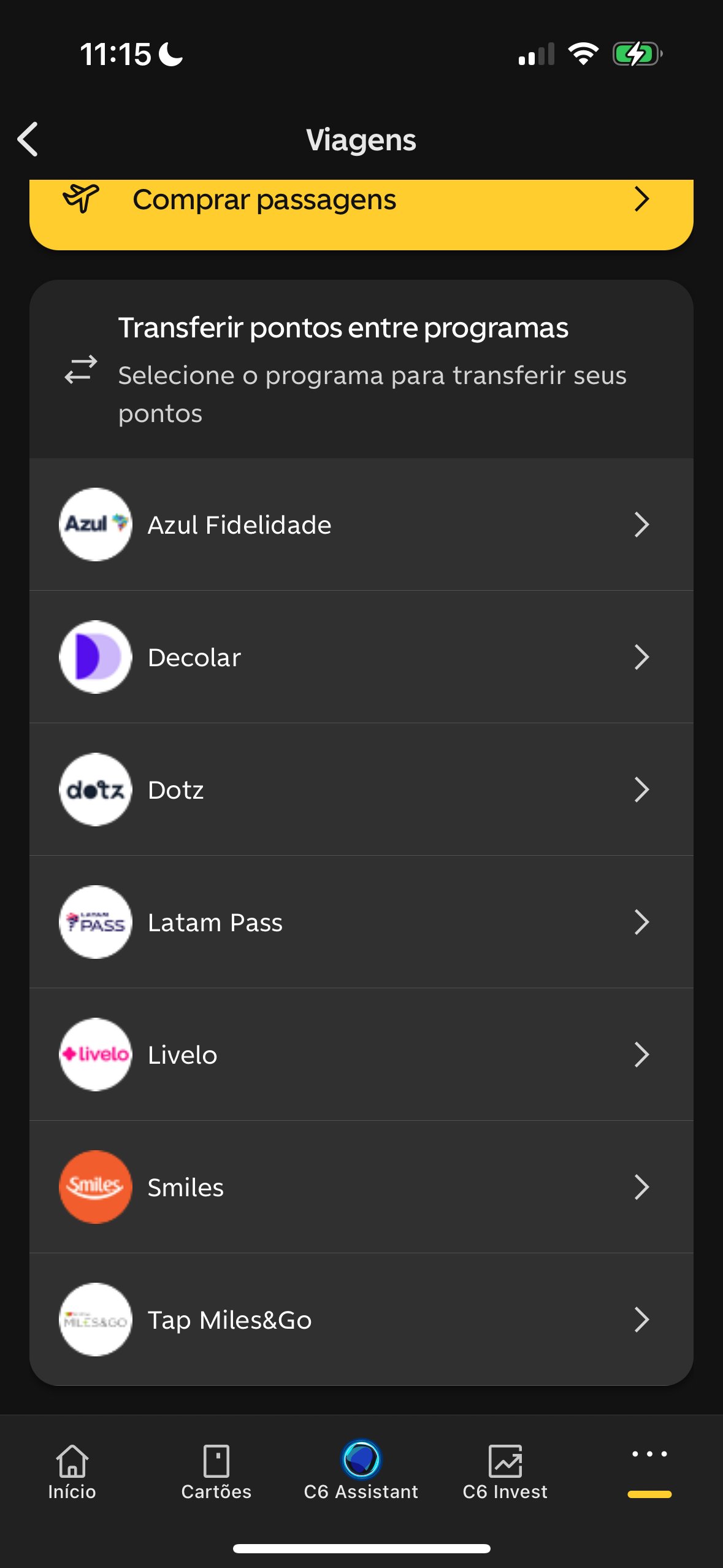
Task: Select Latam Pass program
Action: point(361,922)
